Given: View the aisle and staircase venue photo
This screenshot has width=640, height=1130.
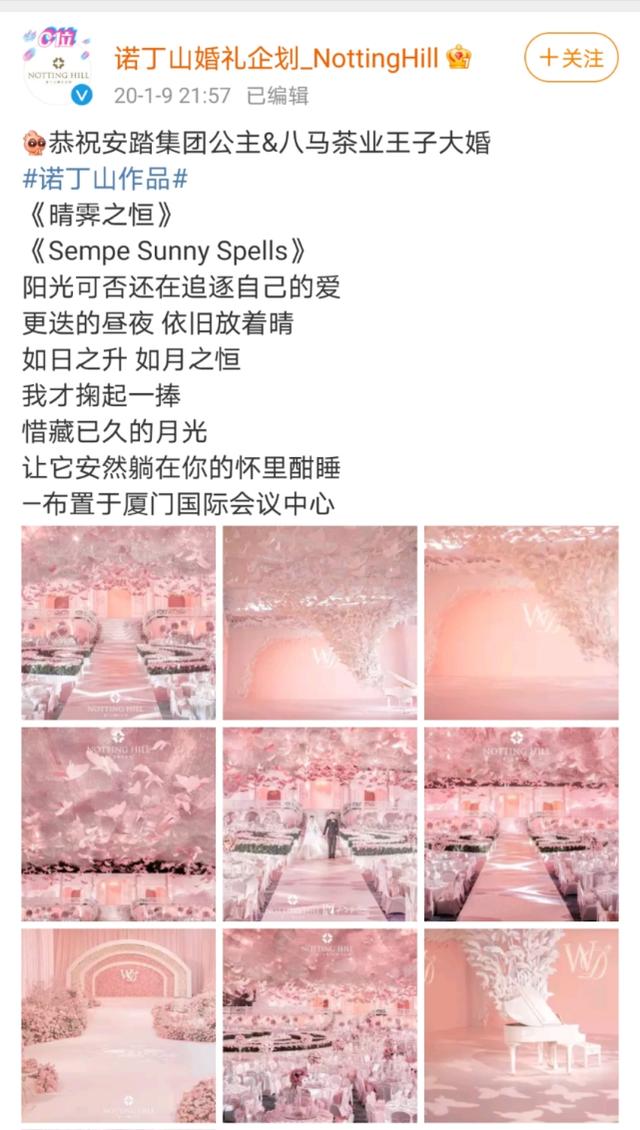Looking at the screenshot, I should point(118,622).
